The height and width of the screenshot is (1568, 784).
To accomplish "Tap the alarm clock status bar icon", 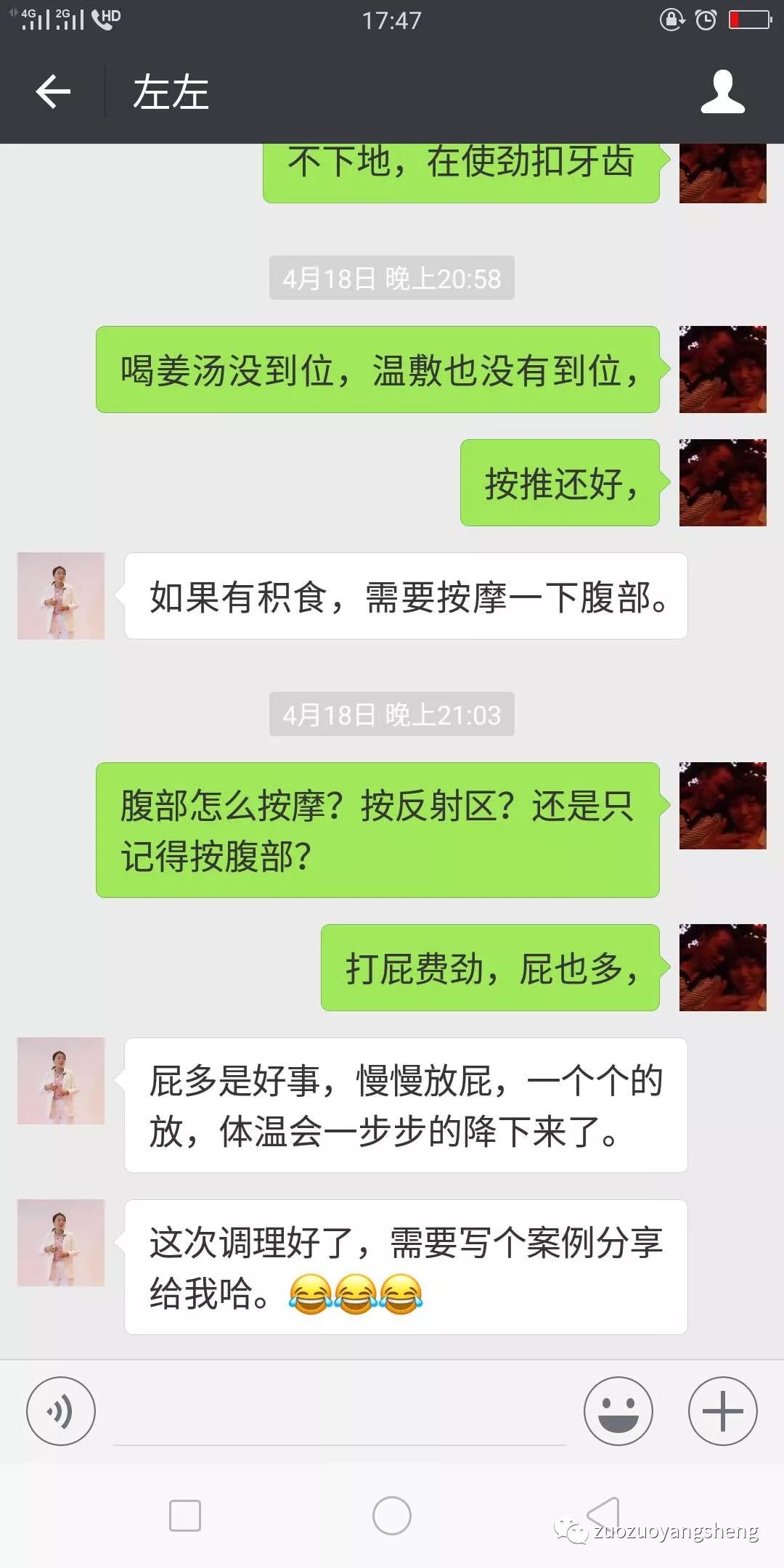I will click(x=705, y=20).
